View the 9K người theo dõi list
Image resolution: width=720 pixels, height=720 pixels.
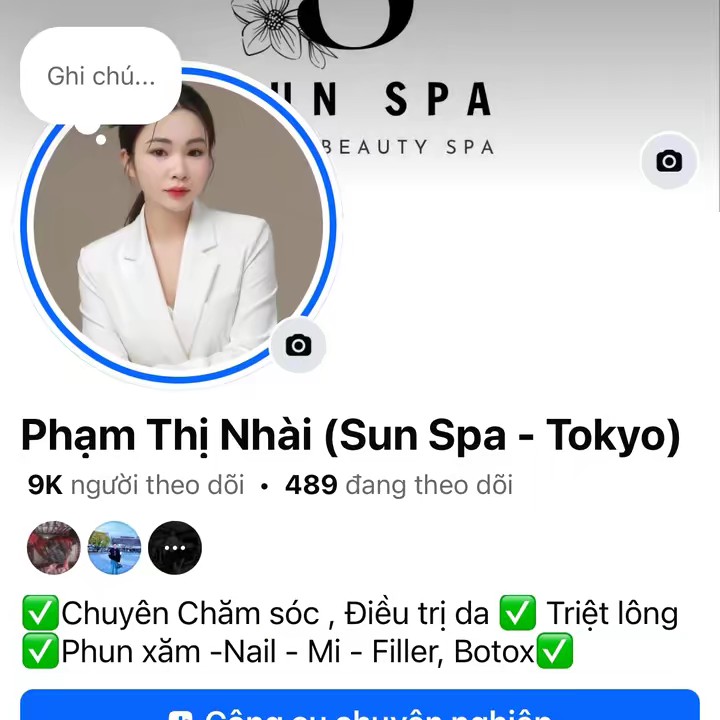pos(136,486)
